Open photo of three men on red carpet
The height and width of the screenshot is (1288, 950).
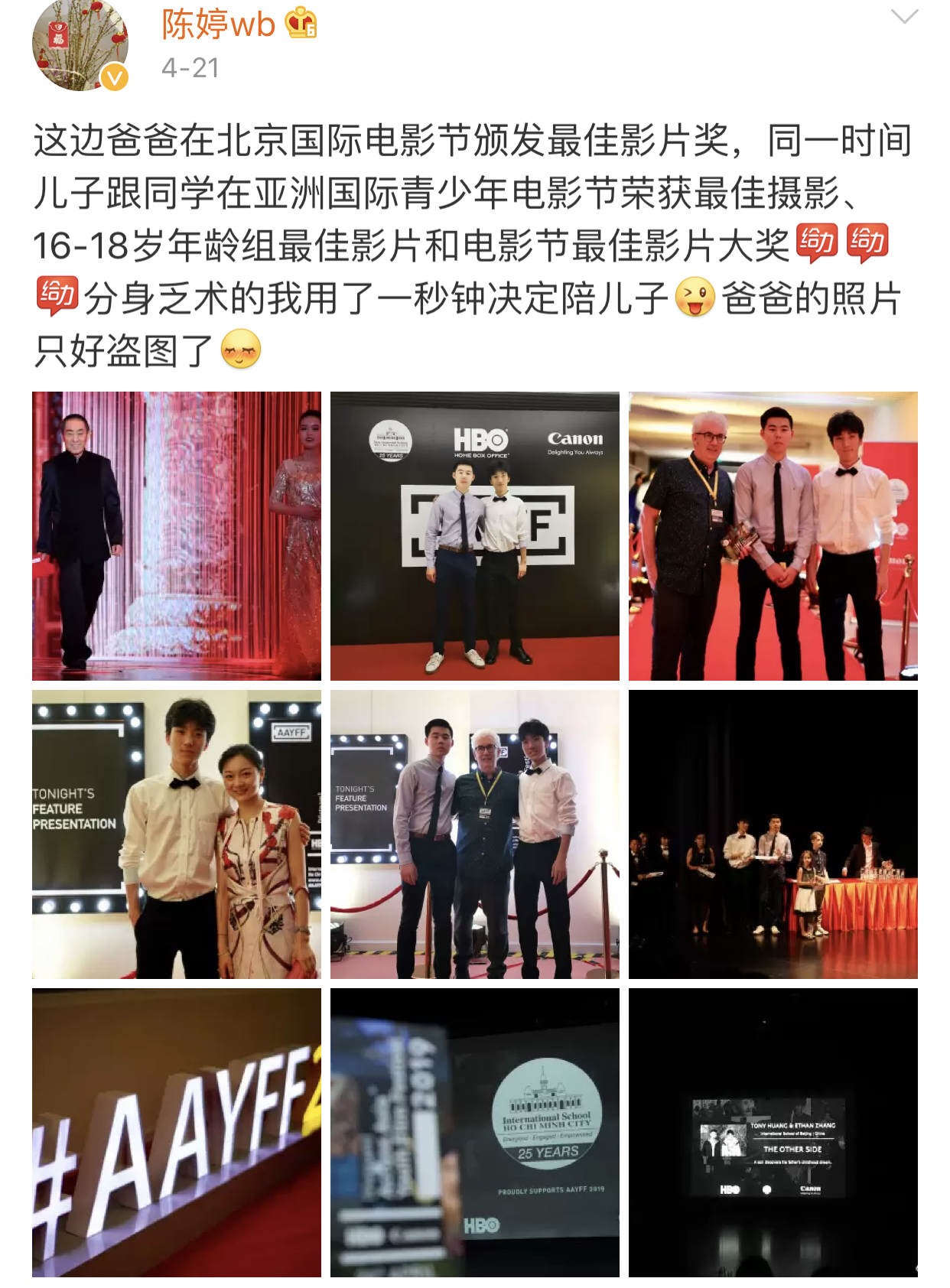(773, 535)
